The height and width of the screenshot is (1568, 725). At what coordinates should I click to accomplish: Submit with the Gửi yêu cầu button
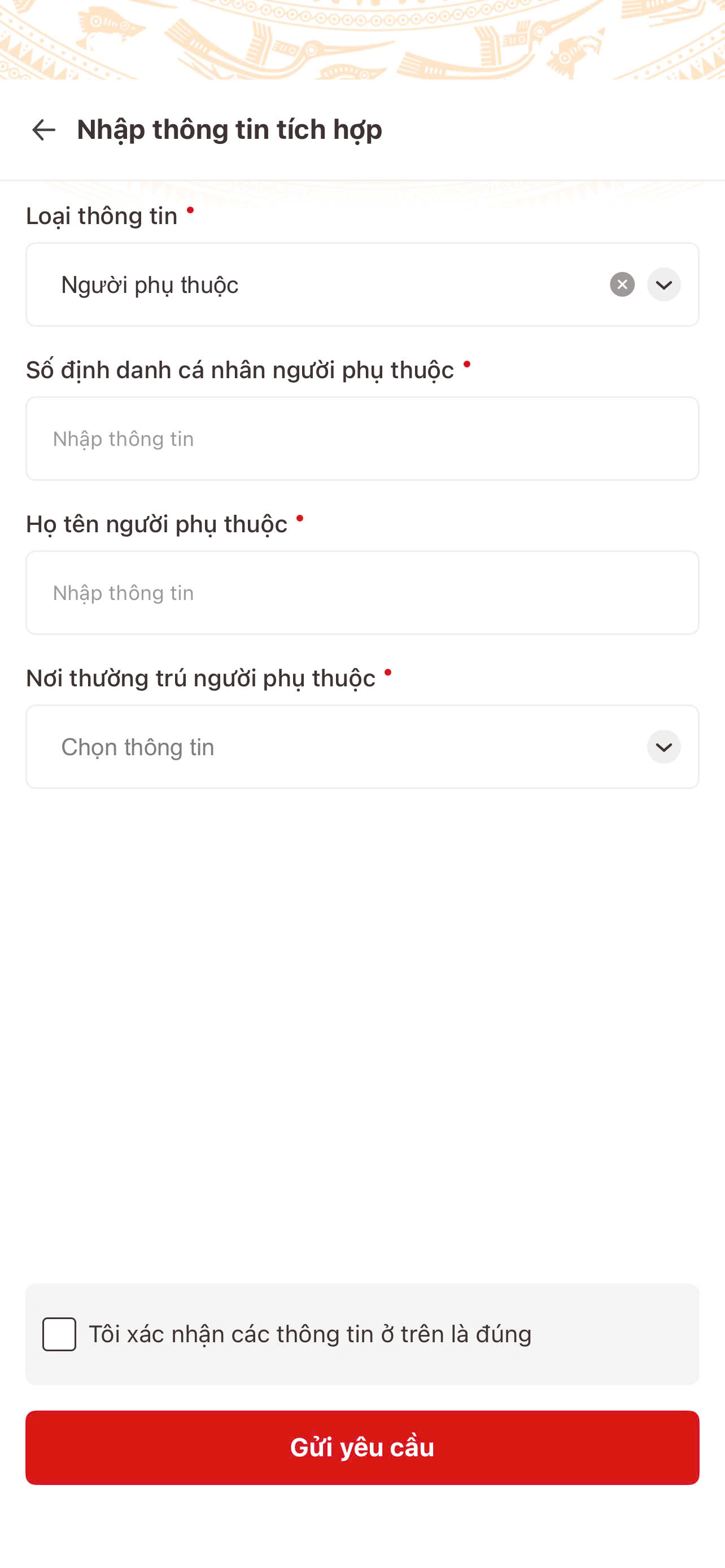[362, 1447]
